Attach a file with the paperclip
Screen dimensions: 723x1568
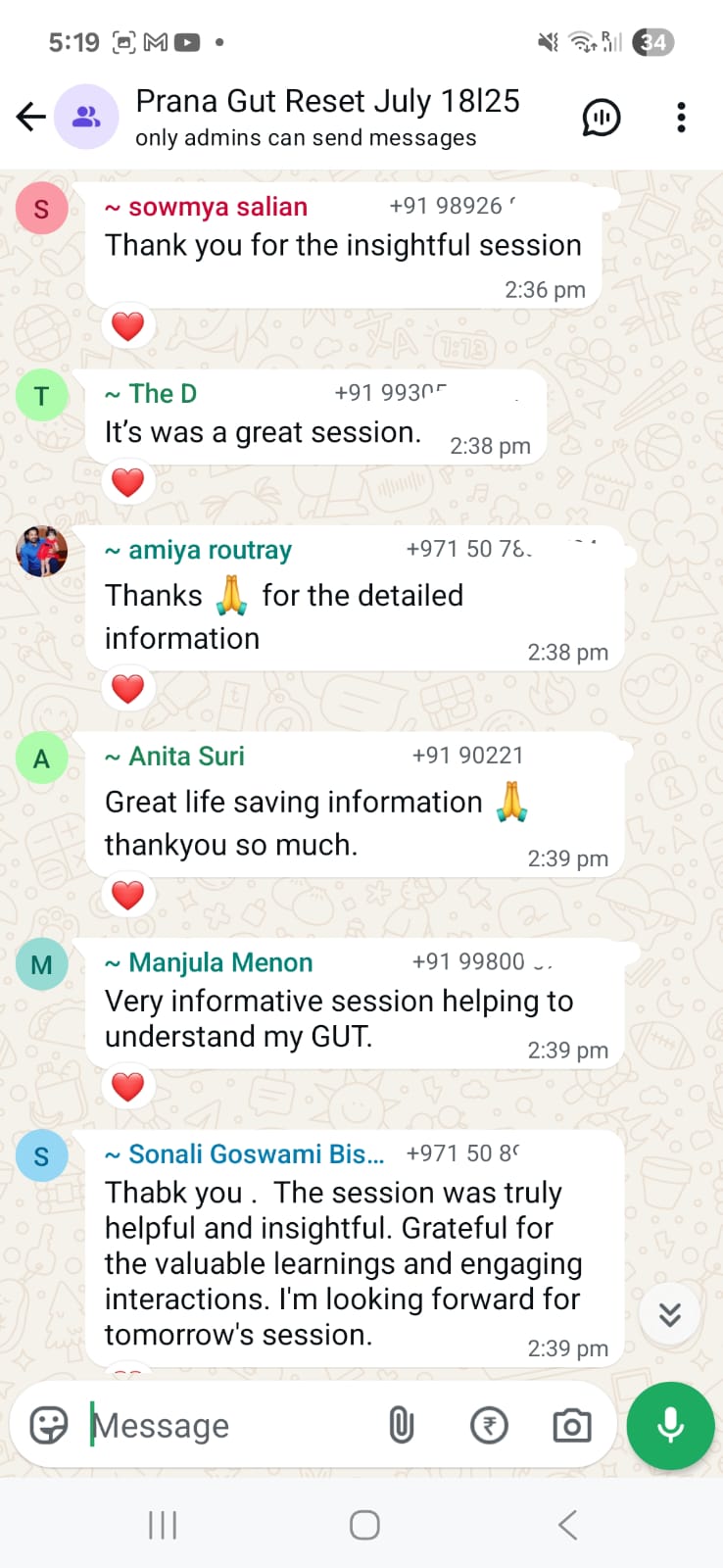point(401,1426)
